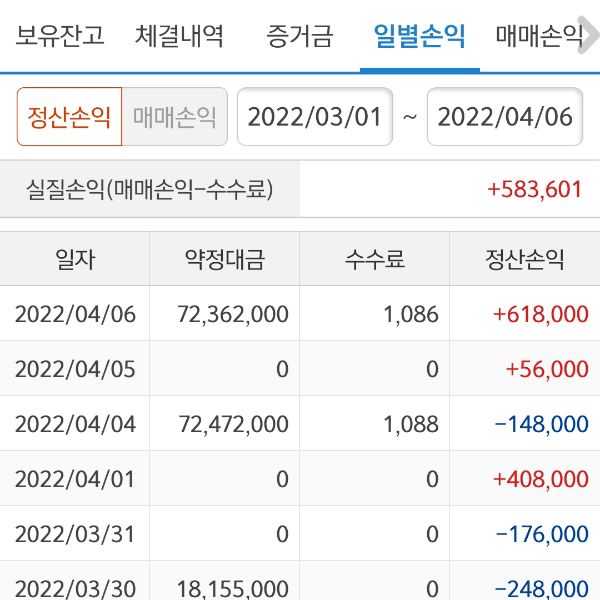Switch to the 보유잔고 tab
The width and height of the screenshot is (600, 600).
click(x=60, y=37)
